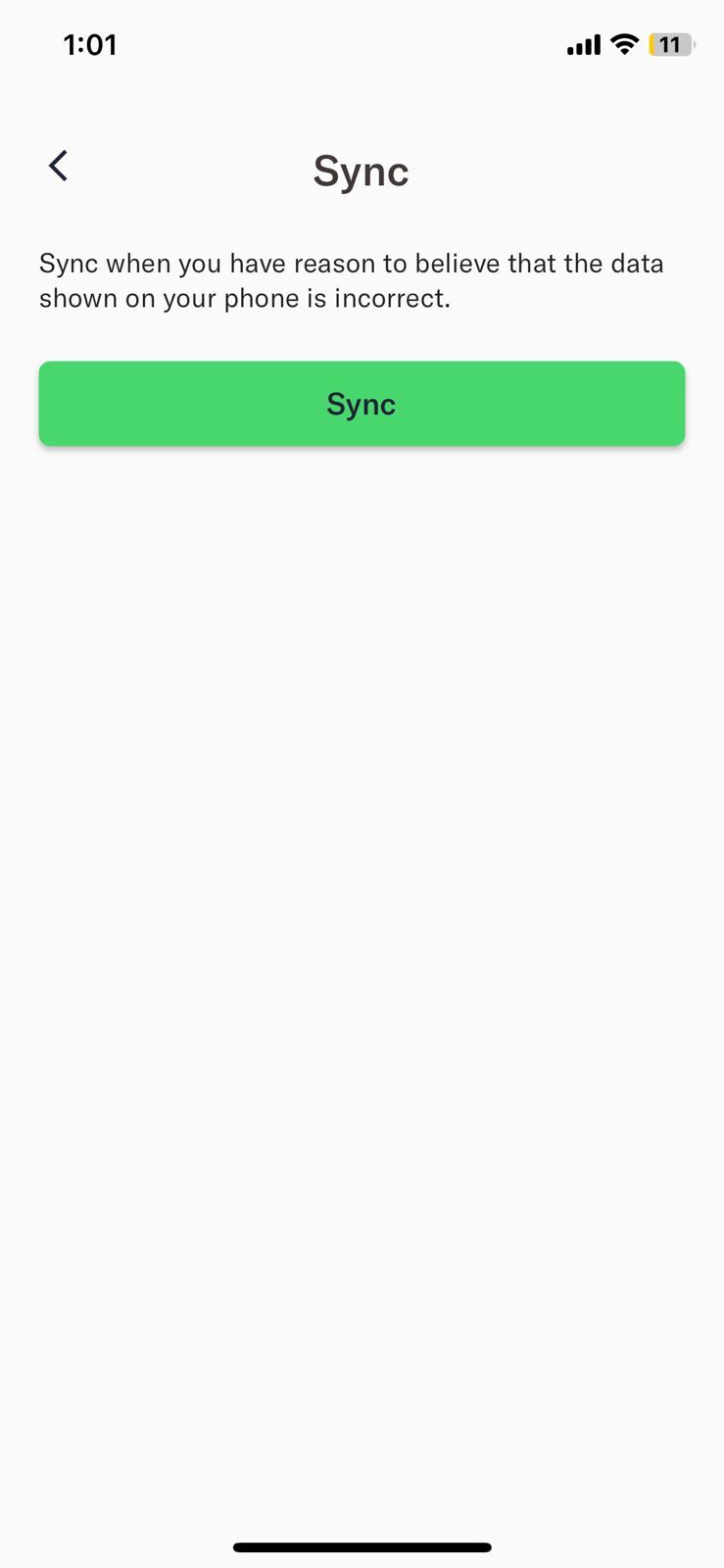Tap the green Sync button

[x=362, y=404]
